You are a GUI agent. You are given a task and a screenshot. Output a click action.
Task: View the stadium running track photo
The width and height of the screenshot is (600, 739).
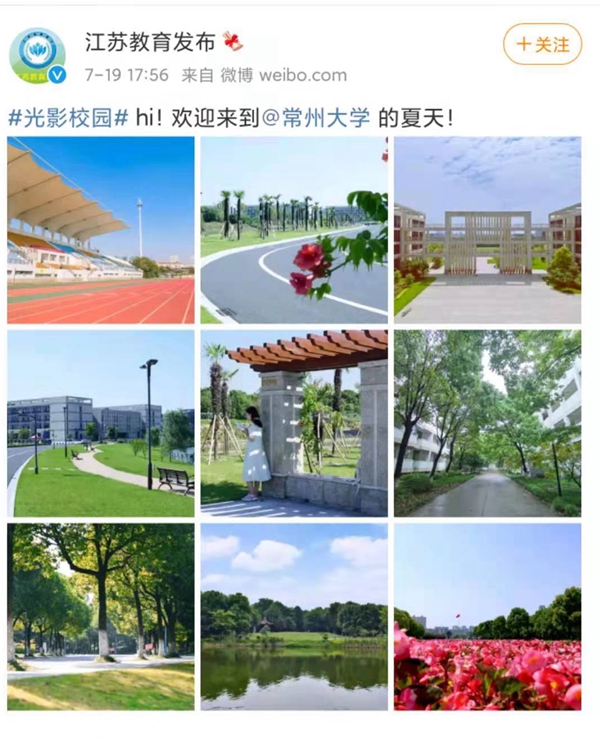click(x=101, y=230)
